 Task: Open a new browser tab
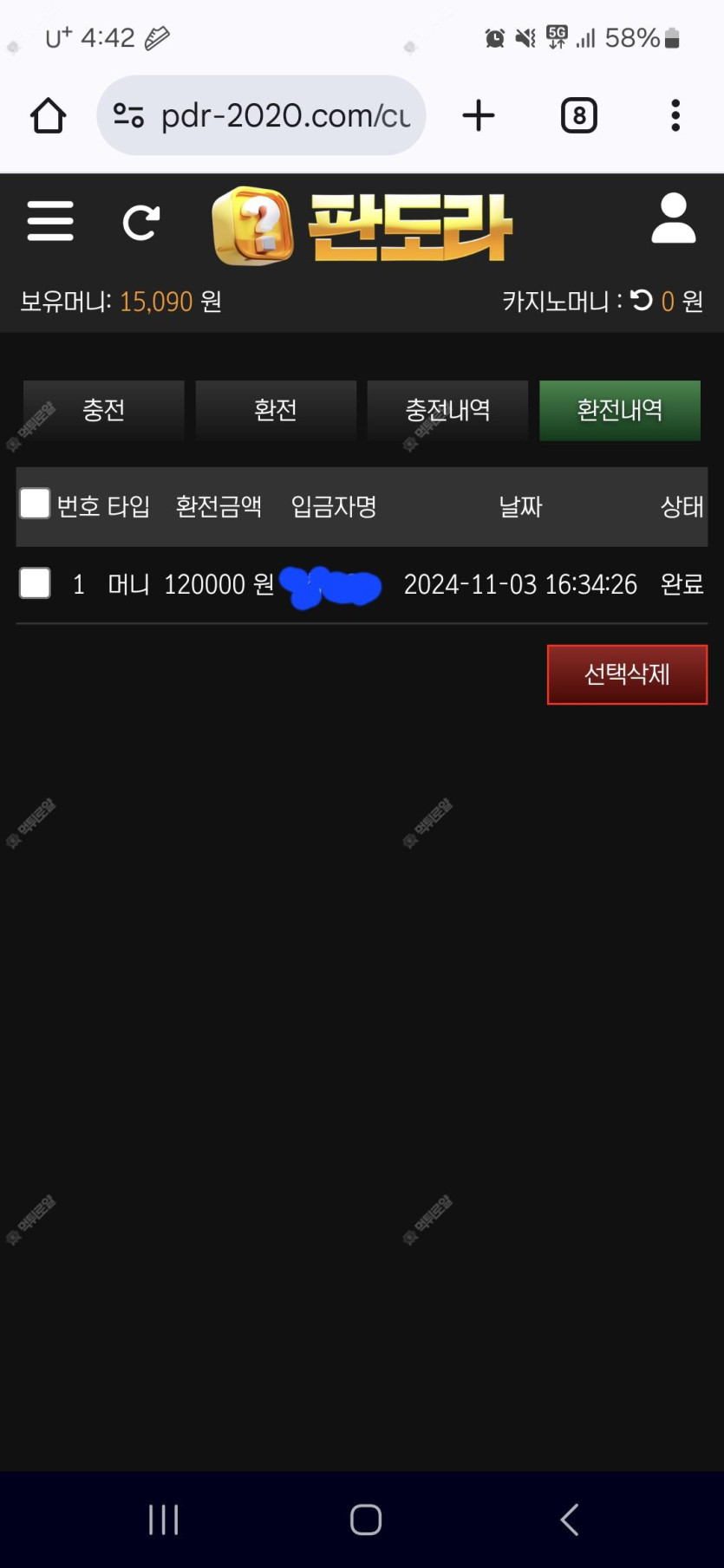(x=479, y=115)
